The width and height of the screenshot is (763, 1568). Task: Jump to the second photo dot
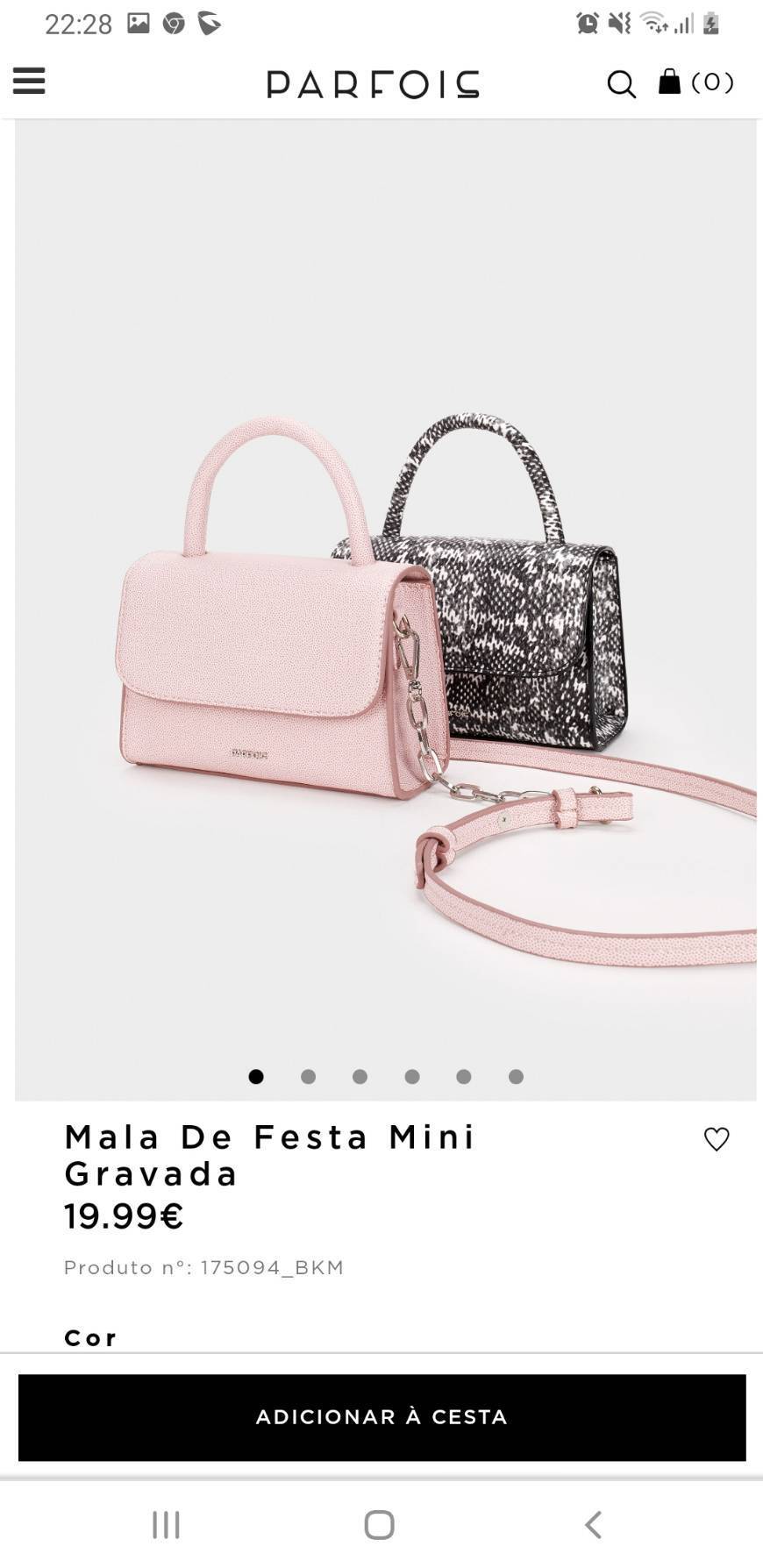point(308,1077)
